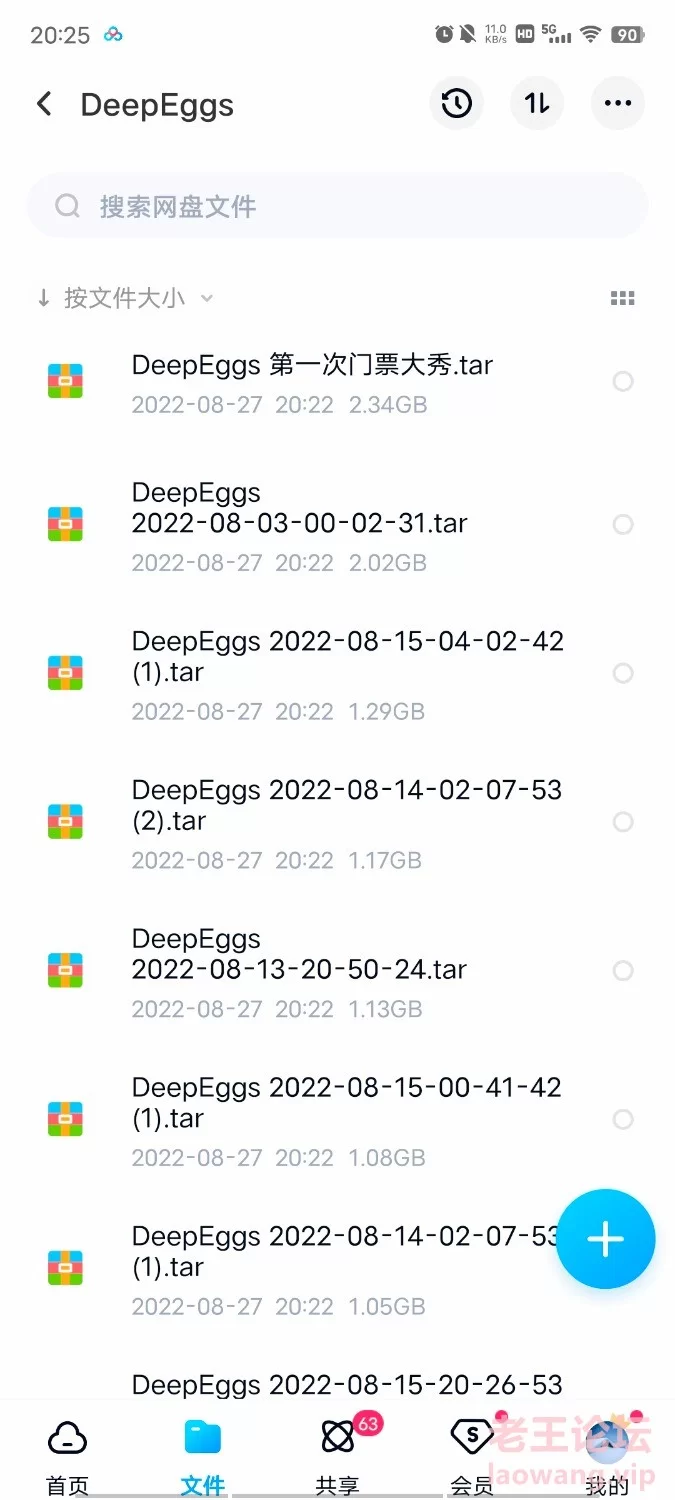
Task: Switch to the 首页 tab
Action: click(x=67, y=1456)
